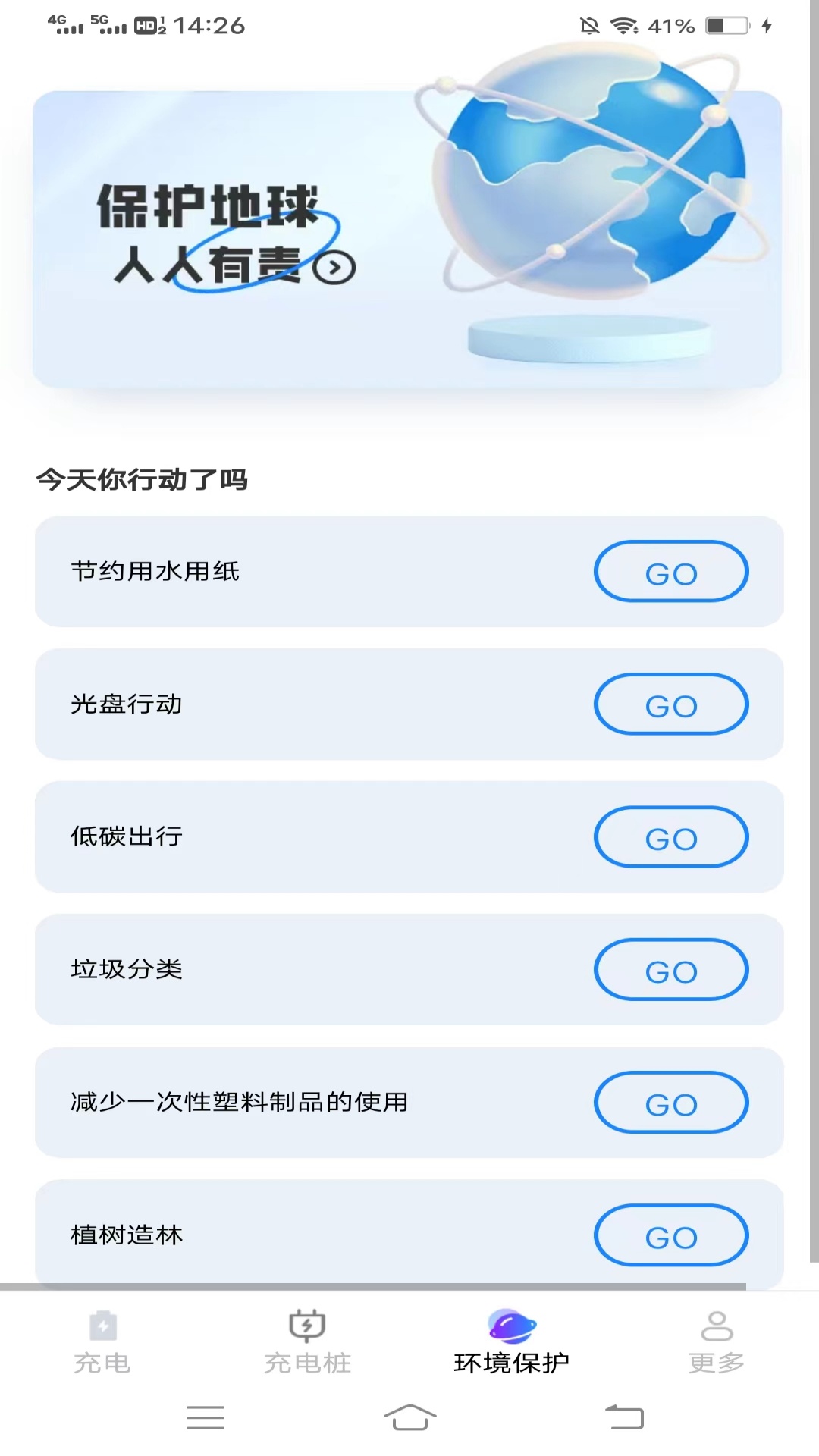Switch to the 充电 tab
Viewport: 819px width, 1456px height.
[102, 1343]
